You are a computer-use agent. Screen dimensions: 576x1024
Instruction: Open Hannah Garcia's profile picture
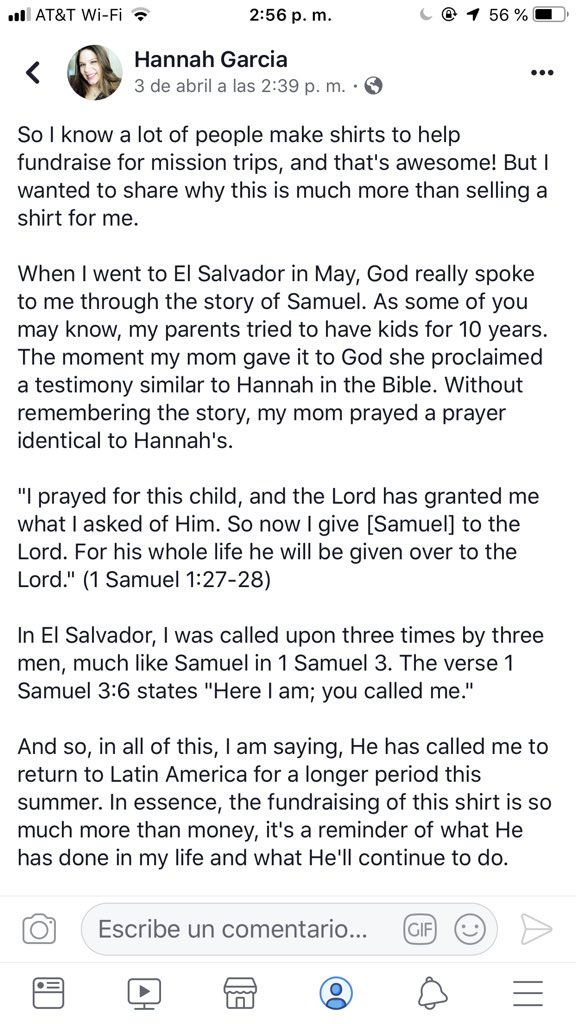click(x=95, y=72)
